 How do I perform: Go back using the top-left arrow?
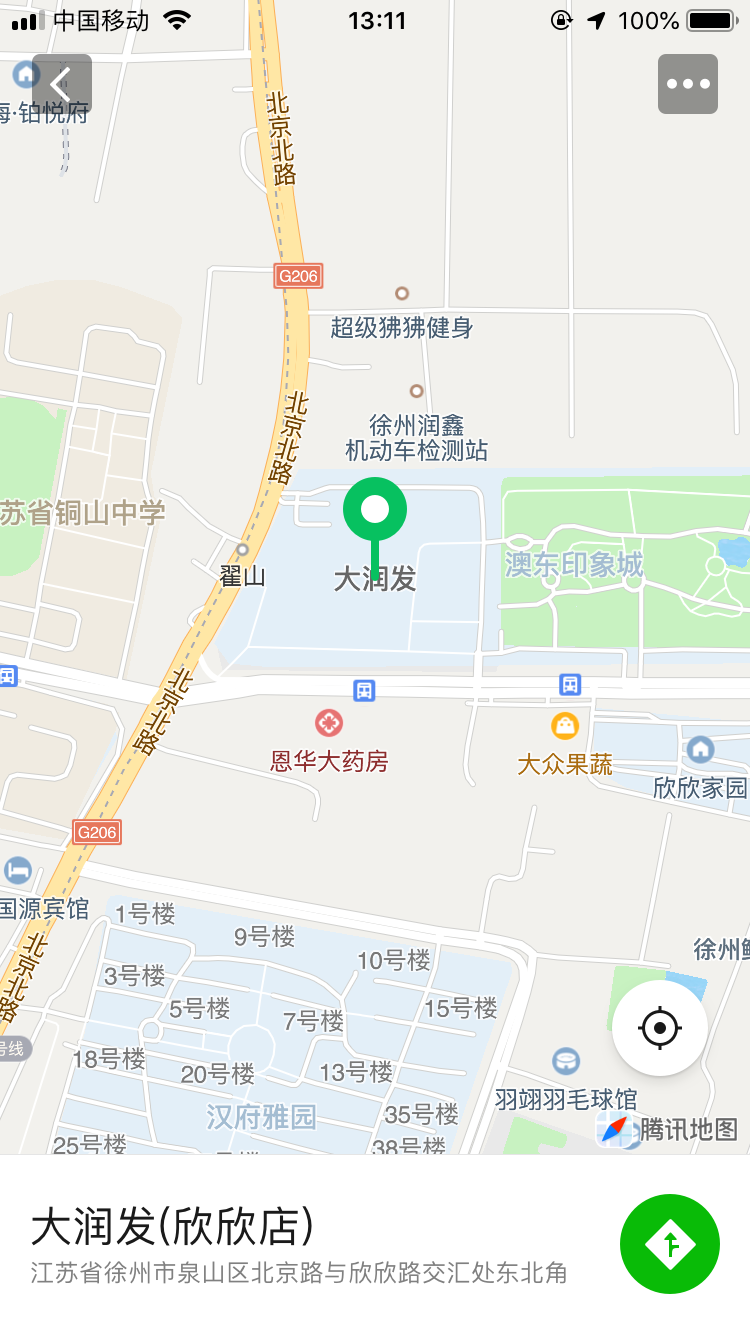pos(62,84)
